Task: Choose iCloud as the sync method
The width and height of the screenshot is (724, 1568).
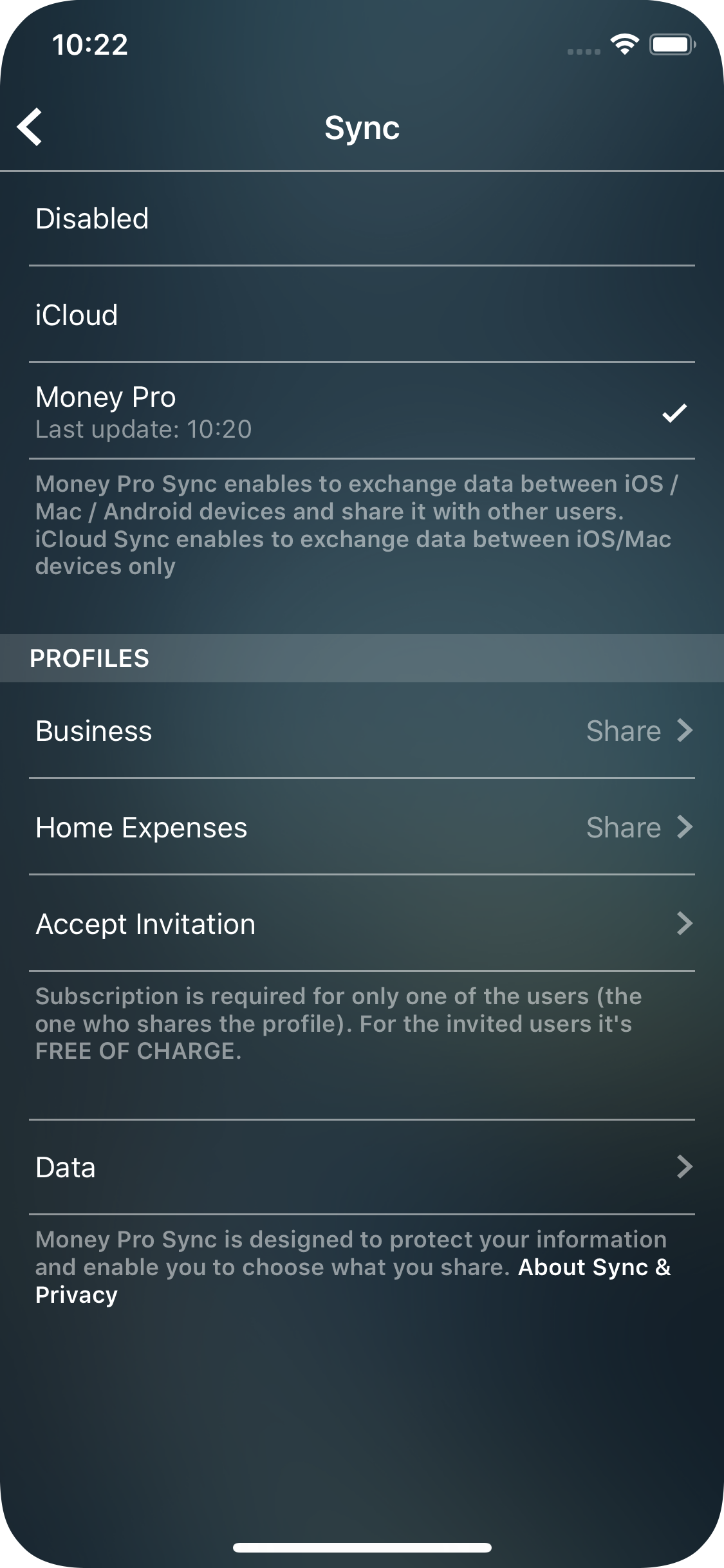Action: [362, 315]
